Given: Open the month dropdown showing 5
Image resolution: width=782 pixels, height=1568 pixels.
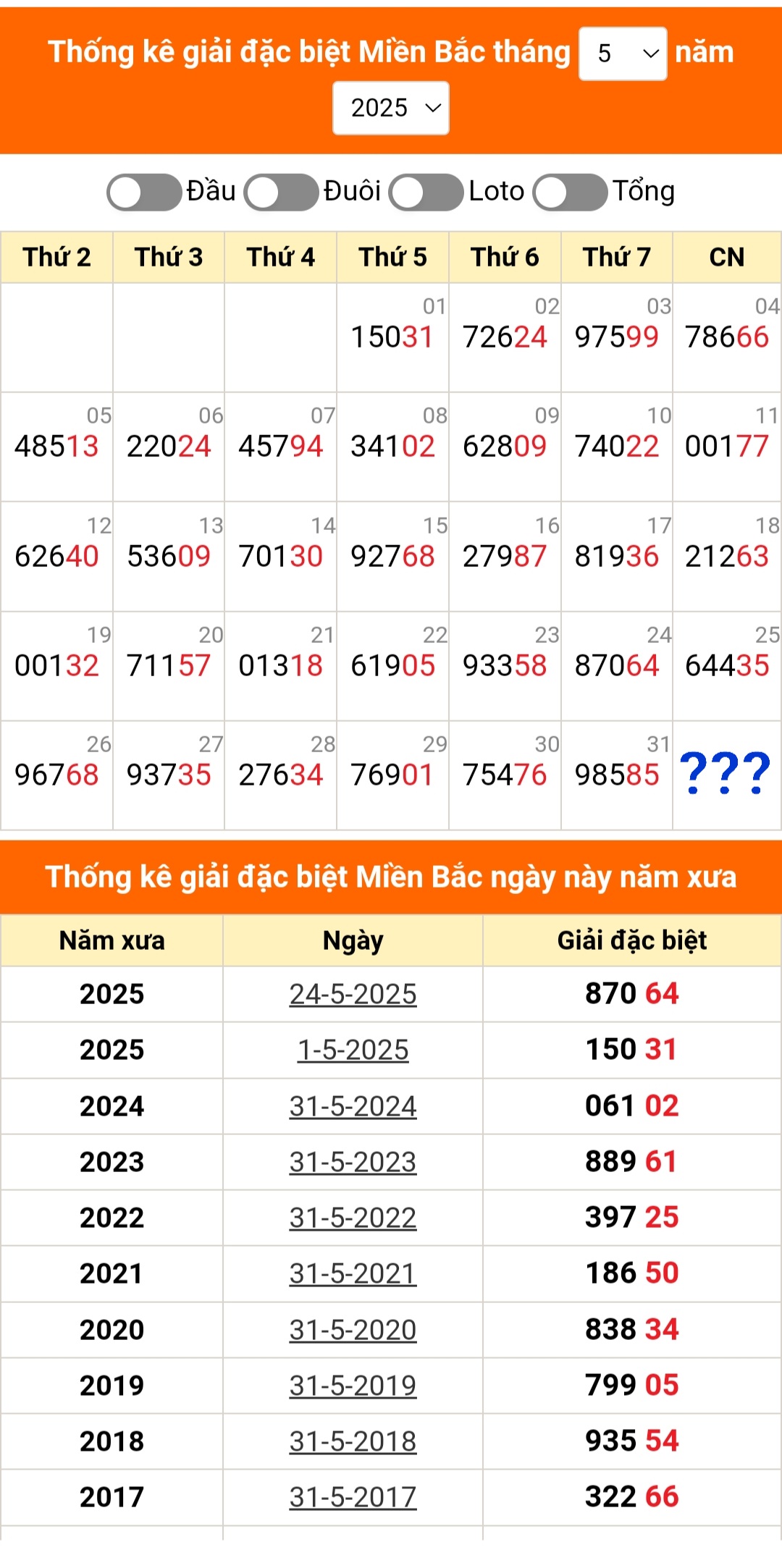Looking at the screenshot, I should pos(623,54).
